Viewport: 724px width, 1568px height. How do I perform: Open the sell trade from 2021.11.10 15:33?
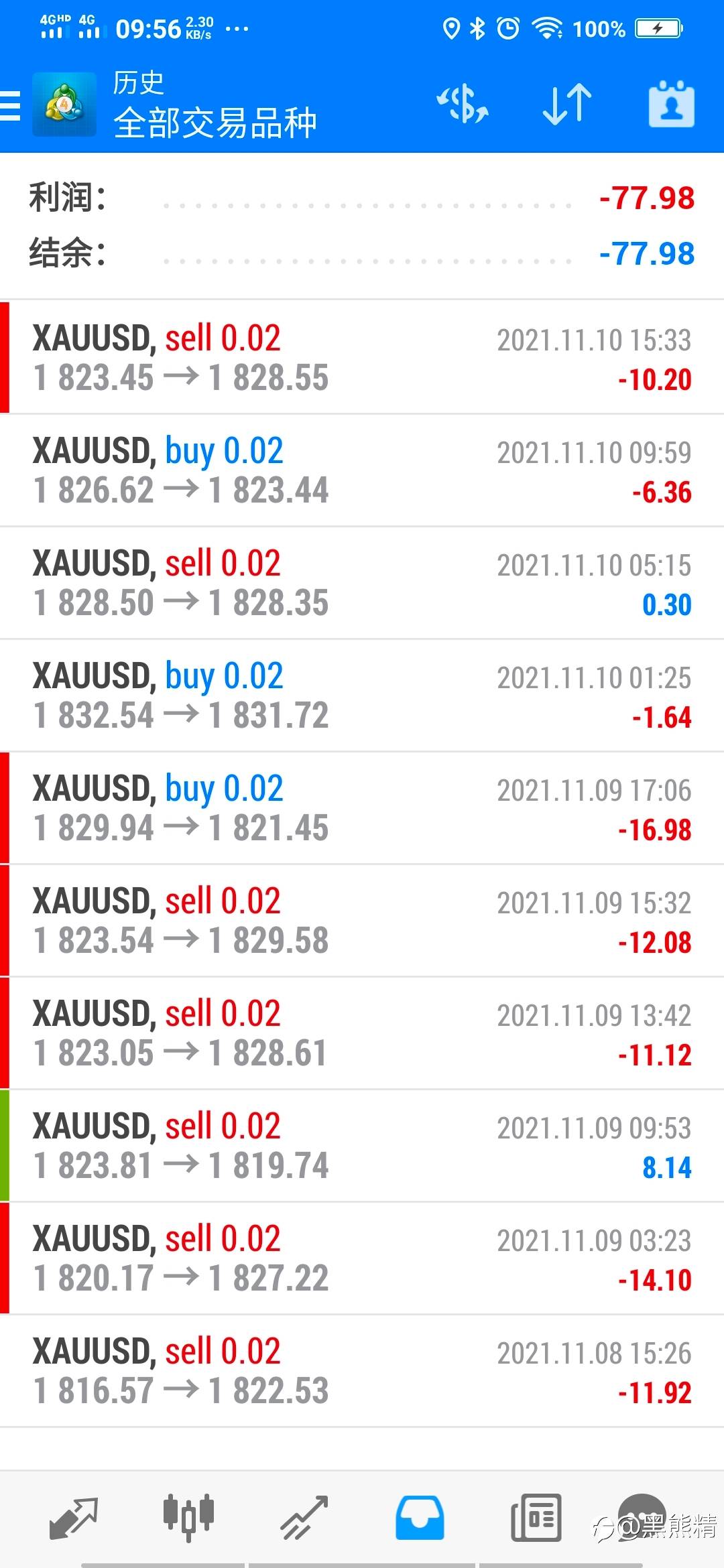point(362,358)
